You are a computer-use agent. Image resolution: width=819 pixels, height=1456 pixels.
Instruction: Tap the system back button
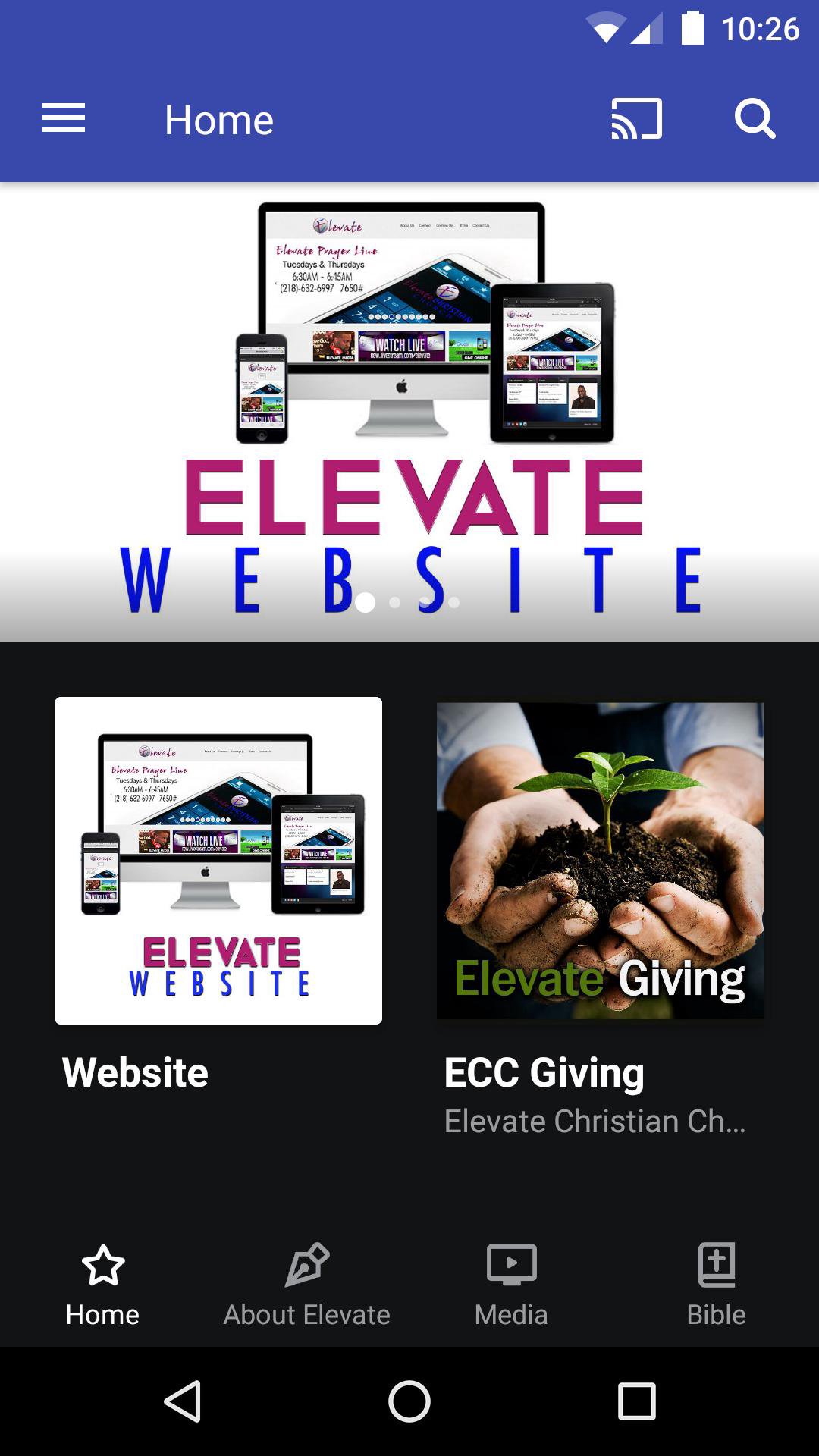tap(183, 1401)
